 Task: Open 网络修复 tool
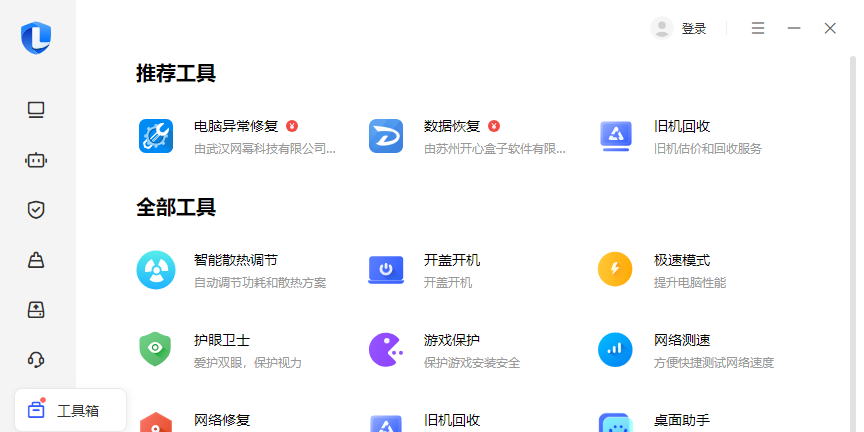pos(222,420)
